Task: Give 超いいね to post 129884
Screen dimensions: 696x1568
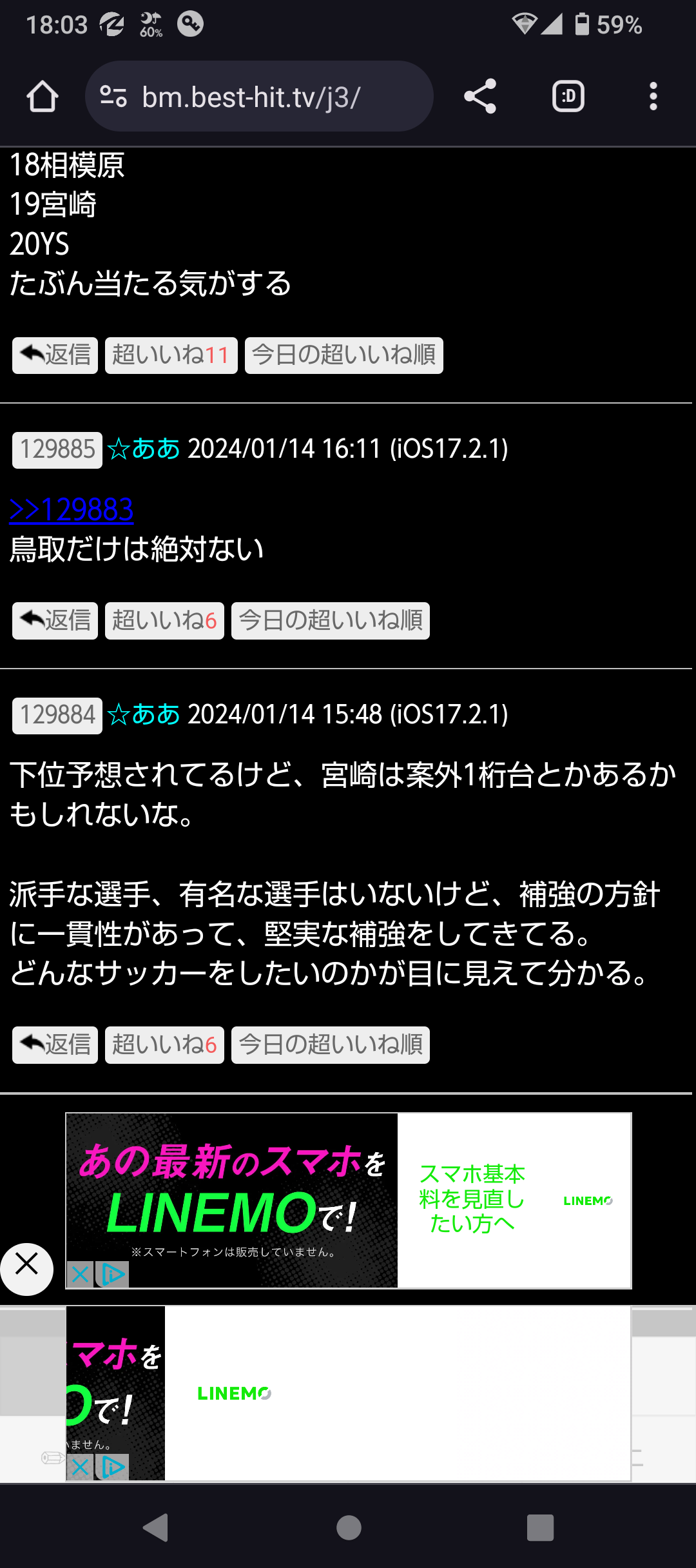Action: tap(164, 1045)
